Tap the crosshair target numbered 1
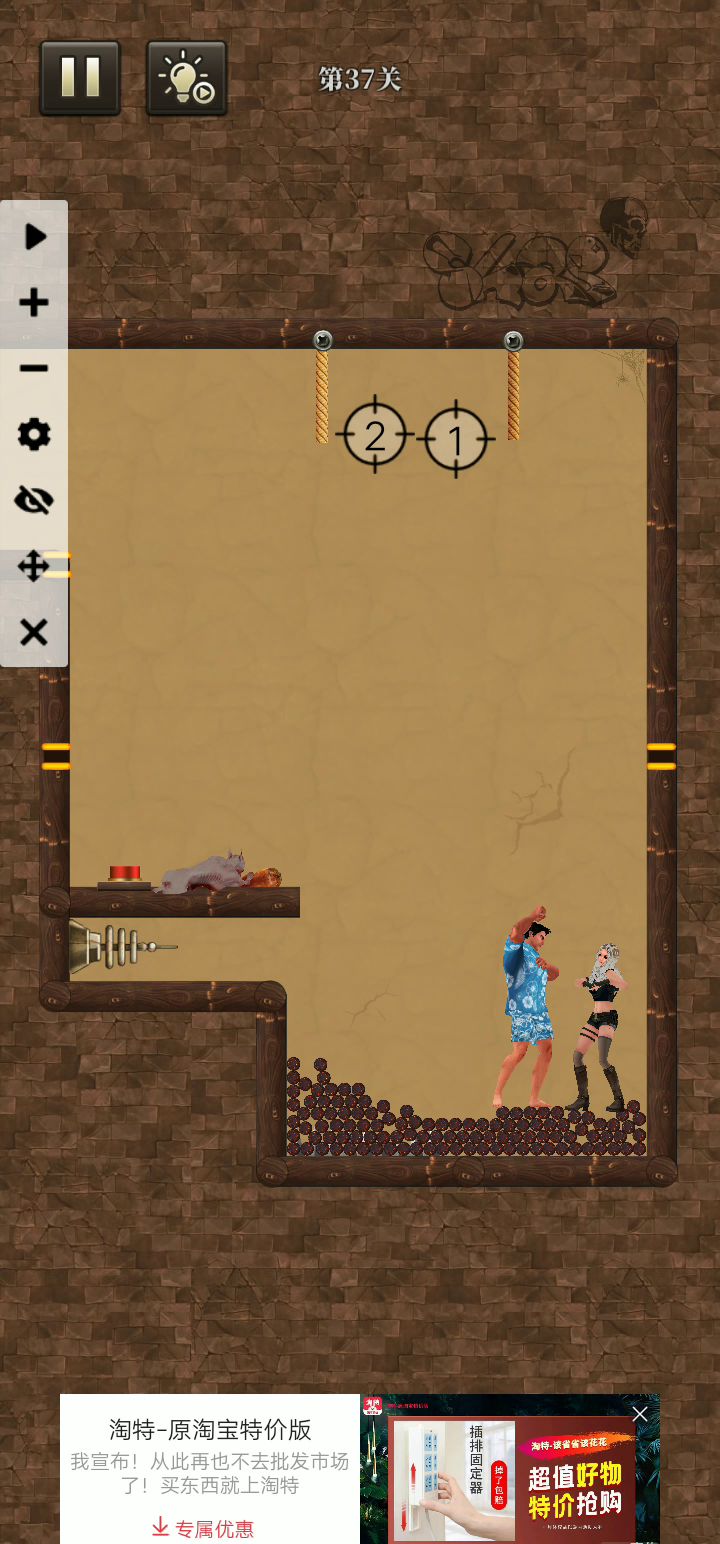This screenshot has width=720, height=1544. 456,439
